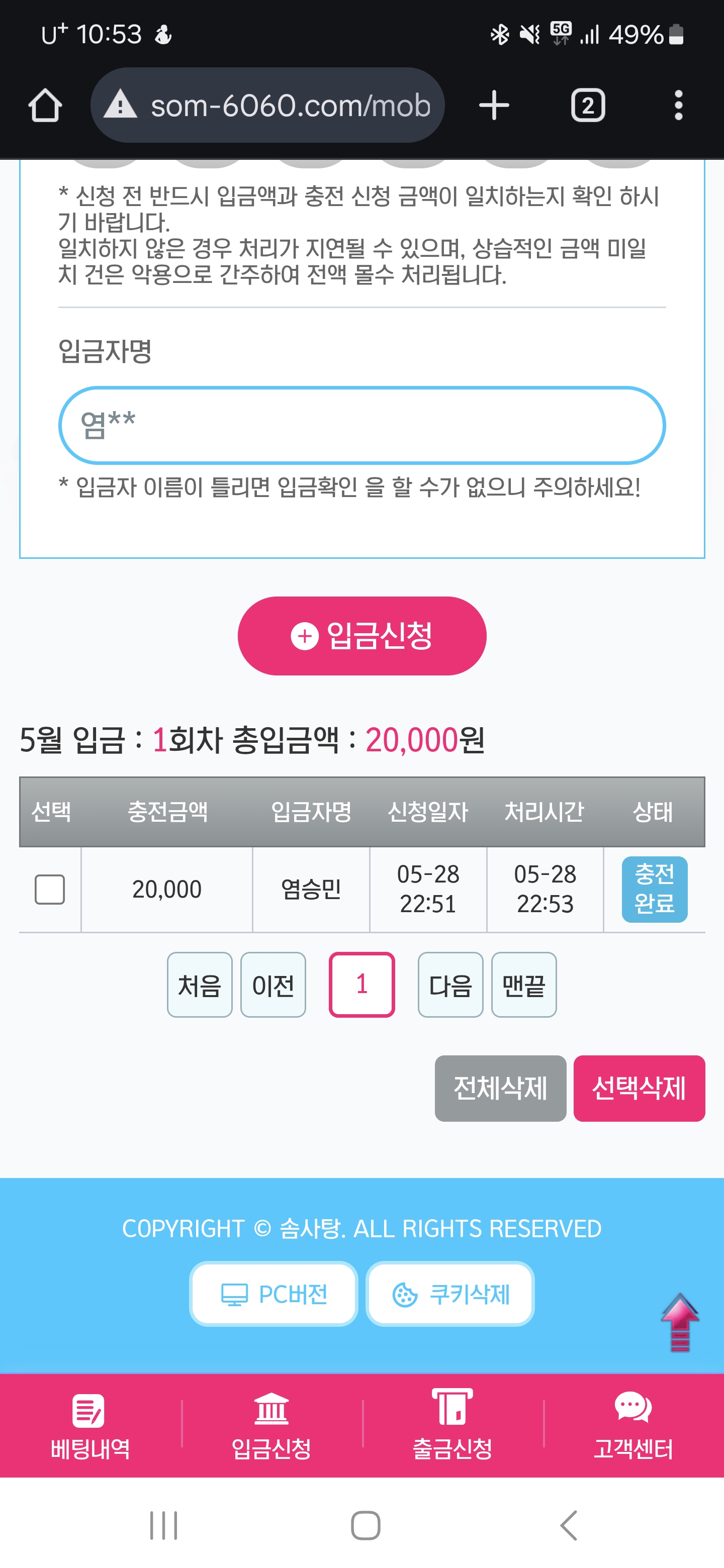The height and width of the screenshot is (1568, 724).
Task: Open the browser tab switcher
Action: point(588,106)
